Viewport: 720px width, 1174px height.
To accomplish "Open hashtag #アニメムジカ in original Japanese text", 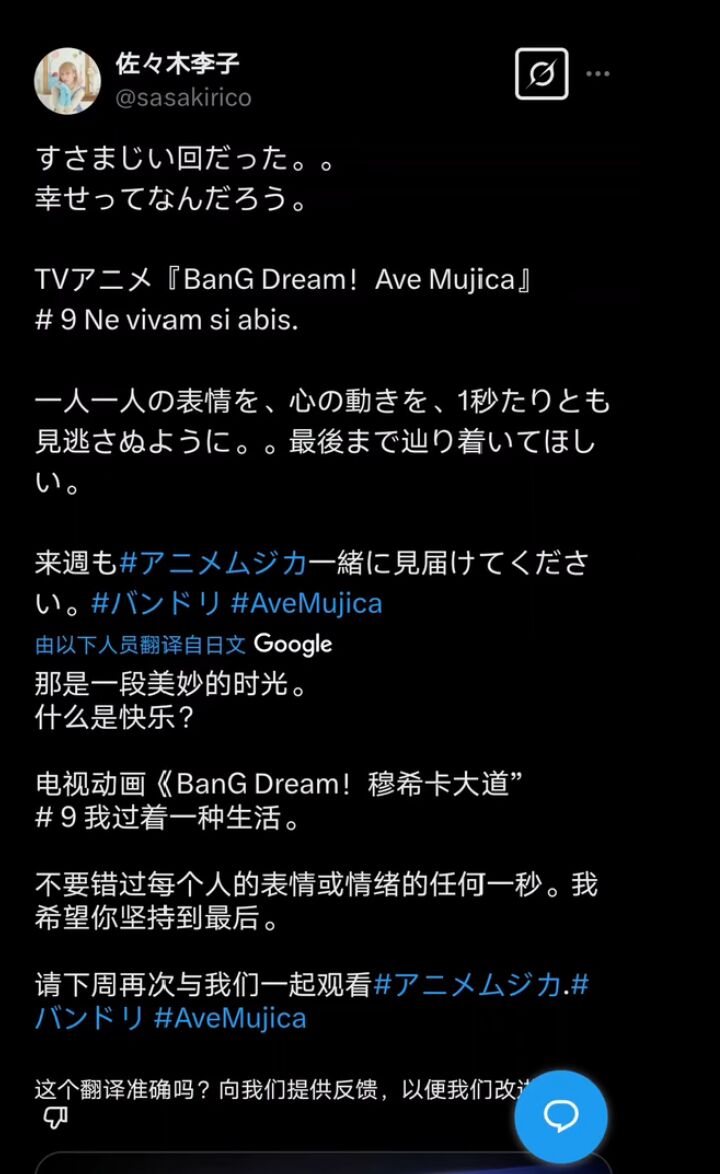I will click(x=213, y=563).
